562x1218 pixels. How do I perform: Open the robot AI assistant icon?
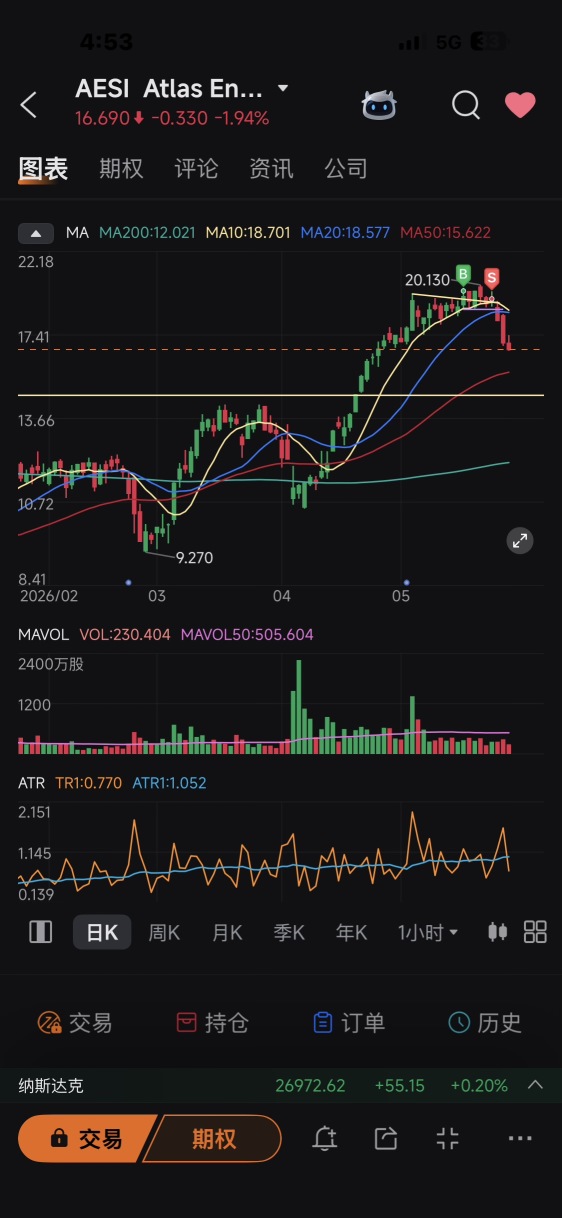(379, 104)
